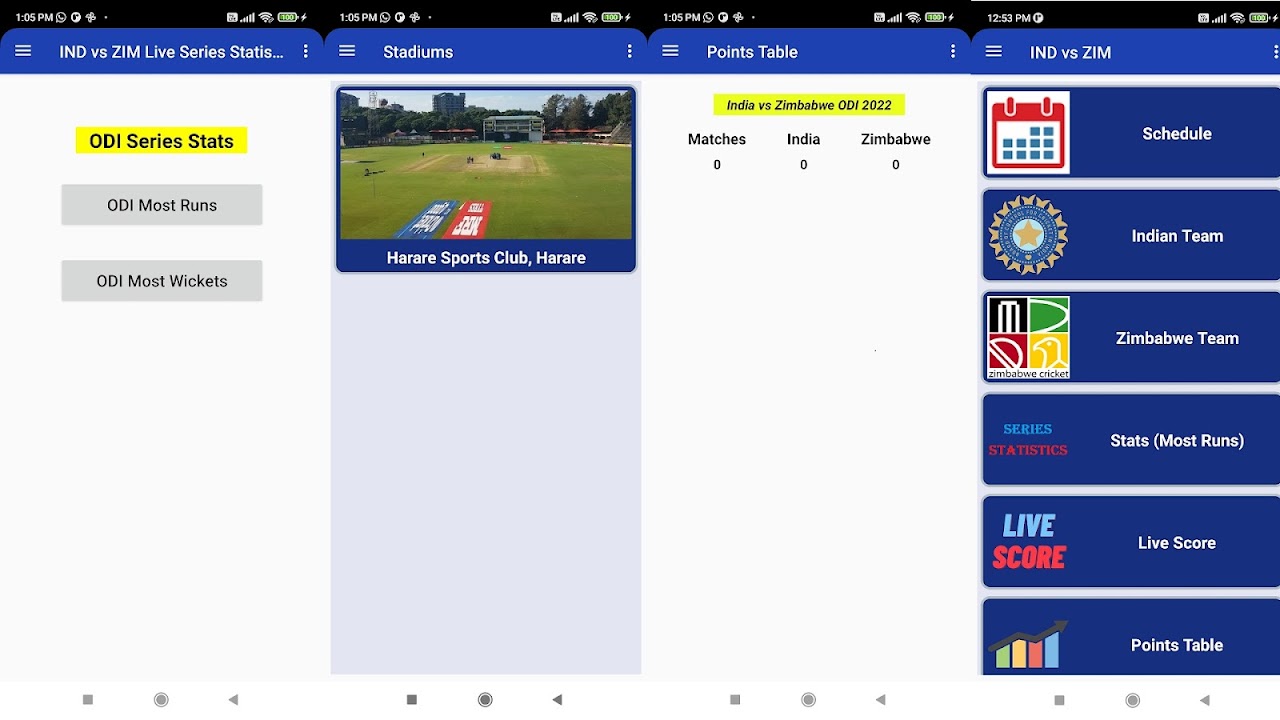The width and height of the screenshot is (1280, 720).
Task: Open the Points Table card
Action: (x=1131, y=640)
